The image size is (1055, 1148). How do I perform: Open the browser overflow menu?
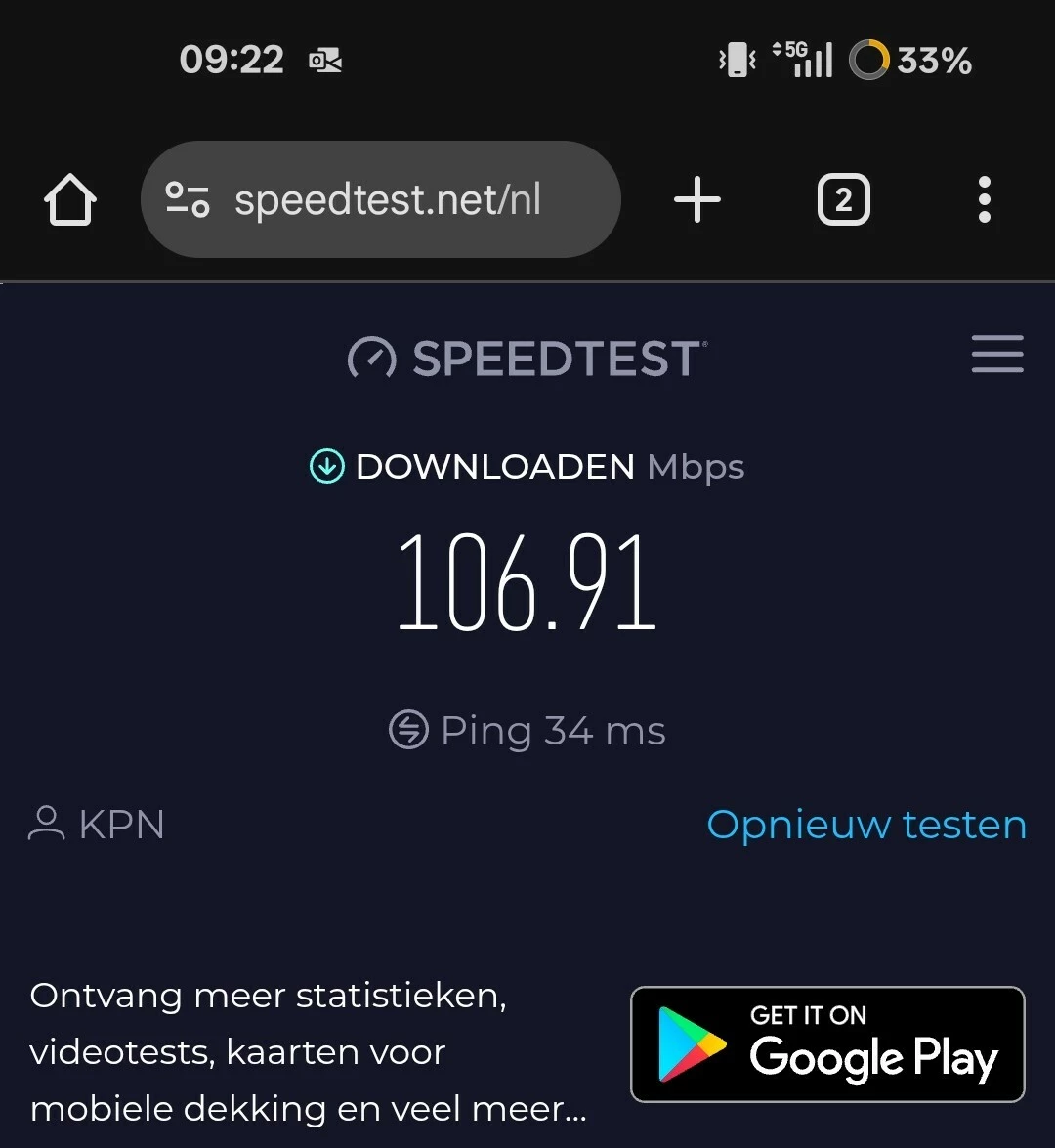click(984, 200)
